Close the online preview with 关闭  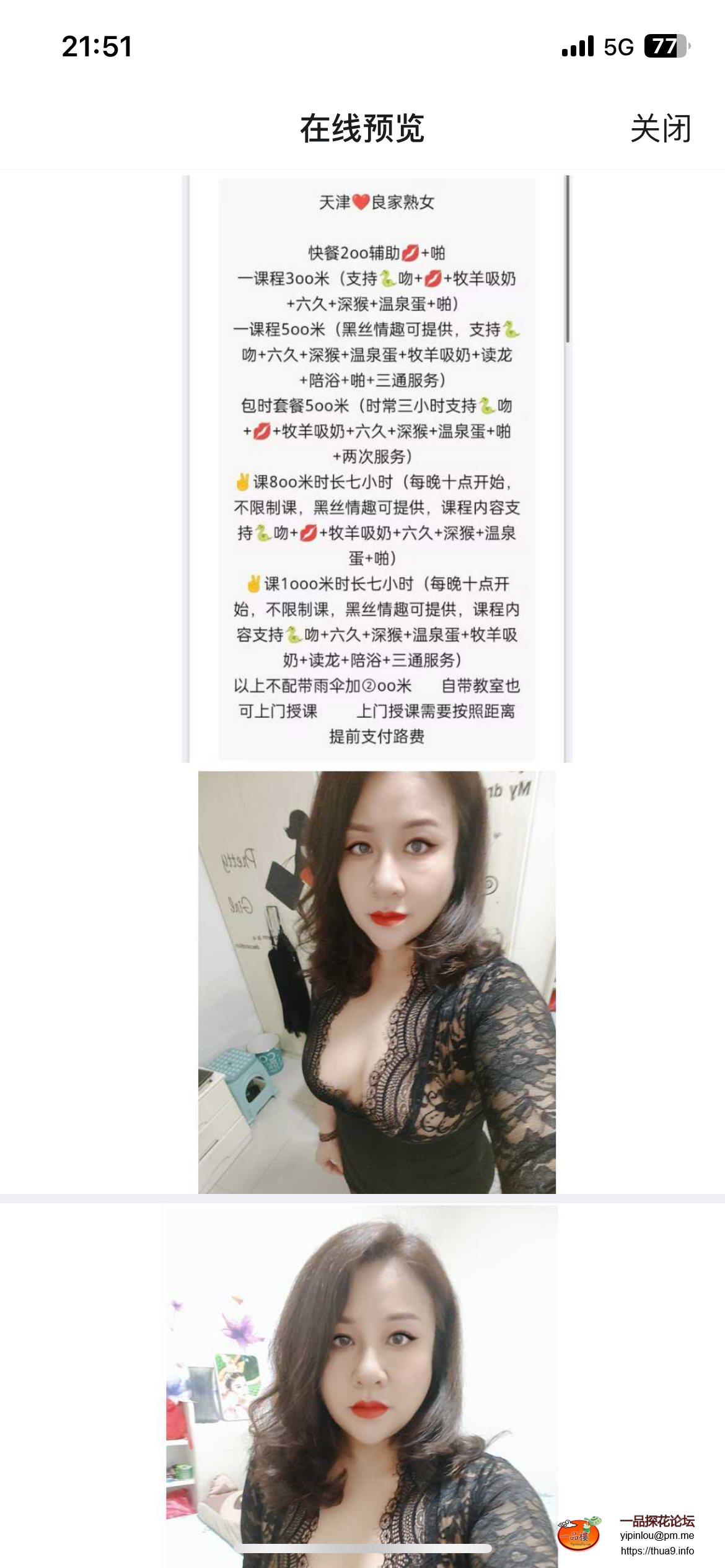[x=660, y=129]
